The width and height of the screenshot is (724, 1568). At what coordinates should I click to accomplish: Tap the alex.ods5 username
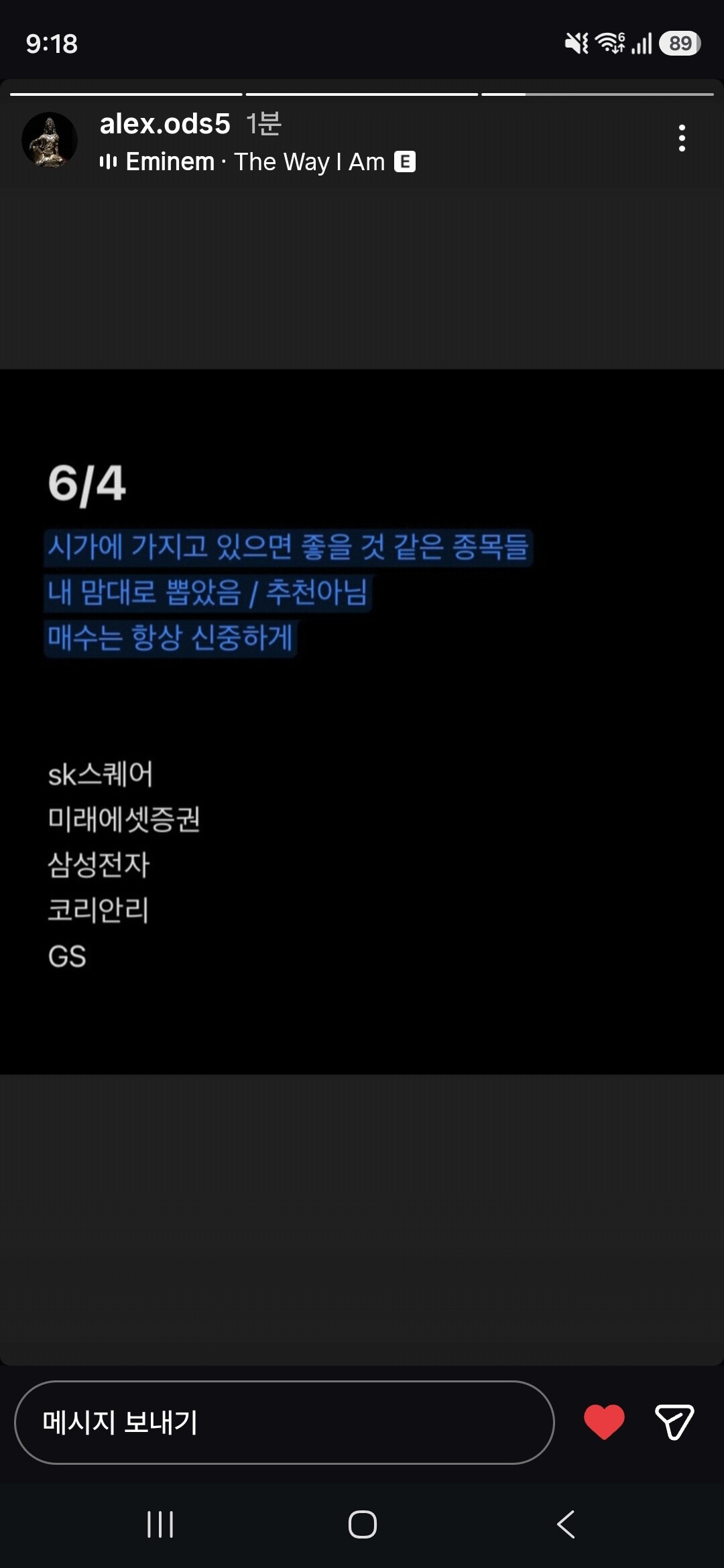[x=165, y=124]
